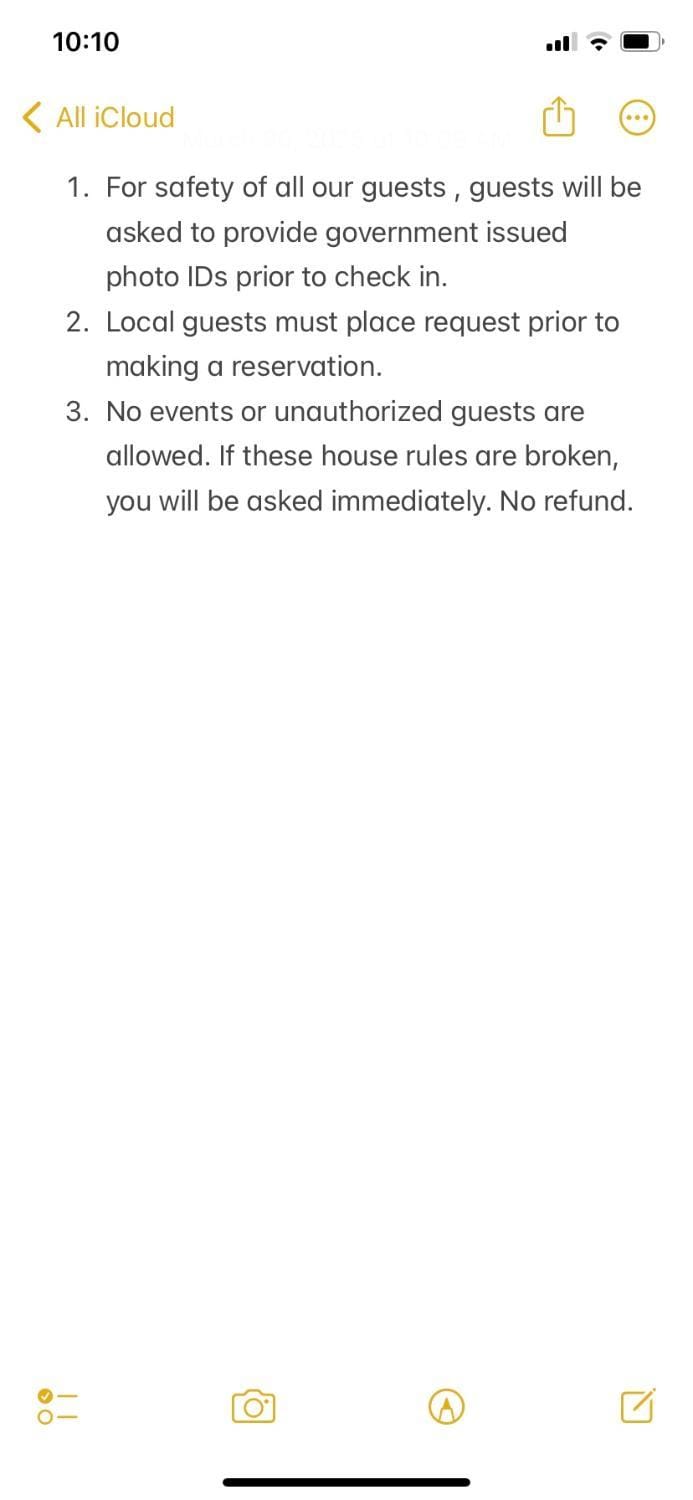Open the more options menu

637,118
